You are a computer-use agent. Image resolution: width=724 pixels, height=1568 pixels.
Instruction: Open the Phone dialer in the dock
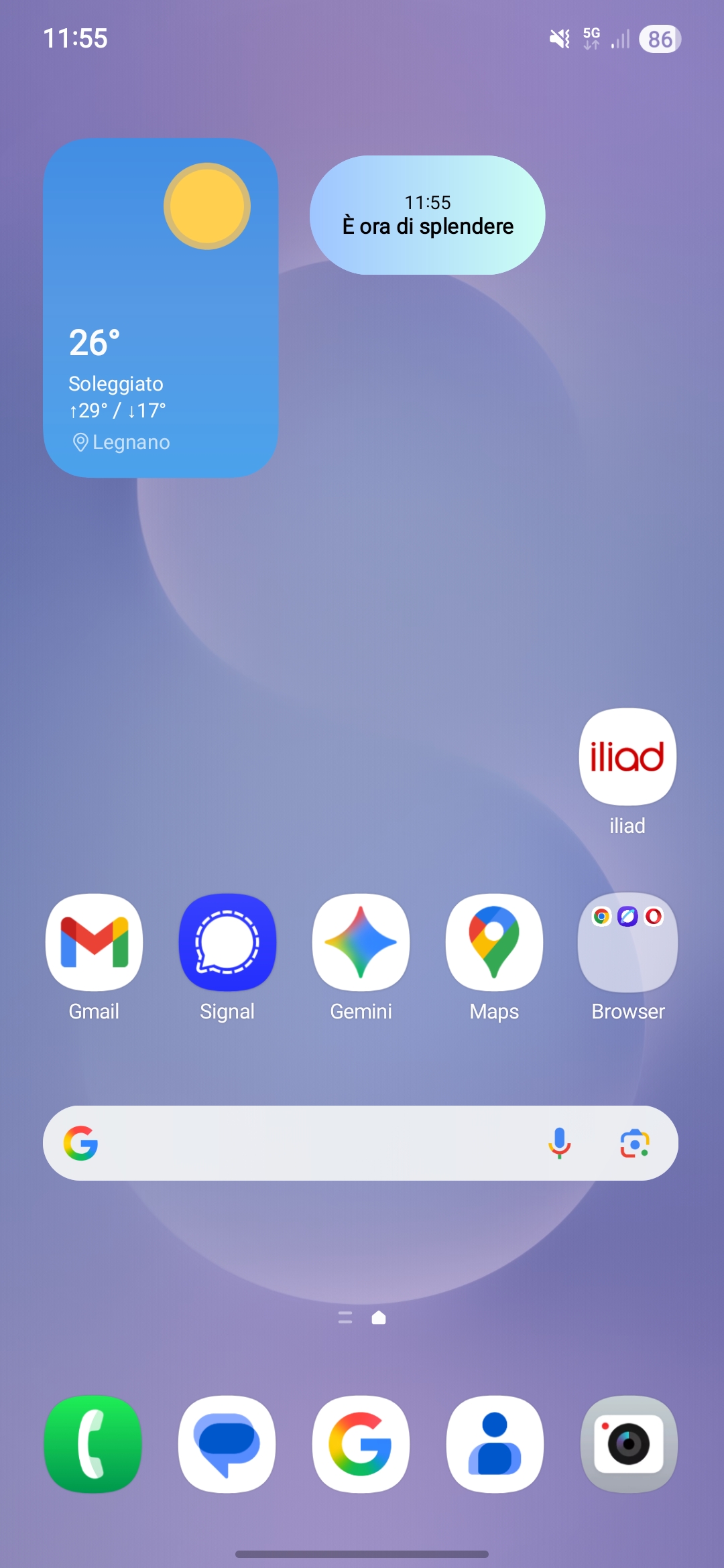(x=93, y=1444)
